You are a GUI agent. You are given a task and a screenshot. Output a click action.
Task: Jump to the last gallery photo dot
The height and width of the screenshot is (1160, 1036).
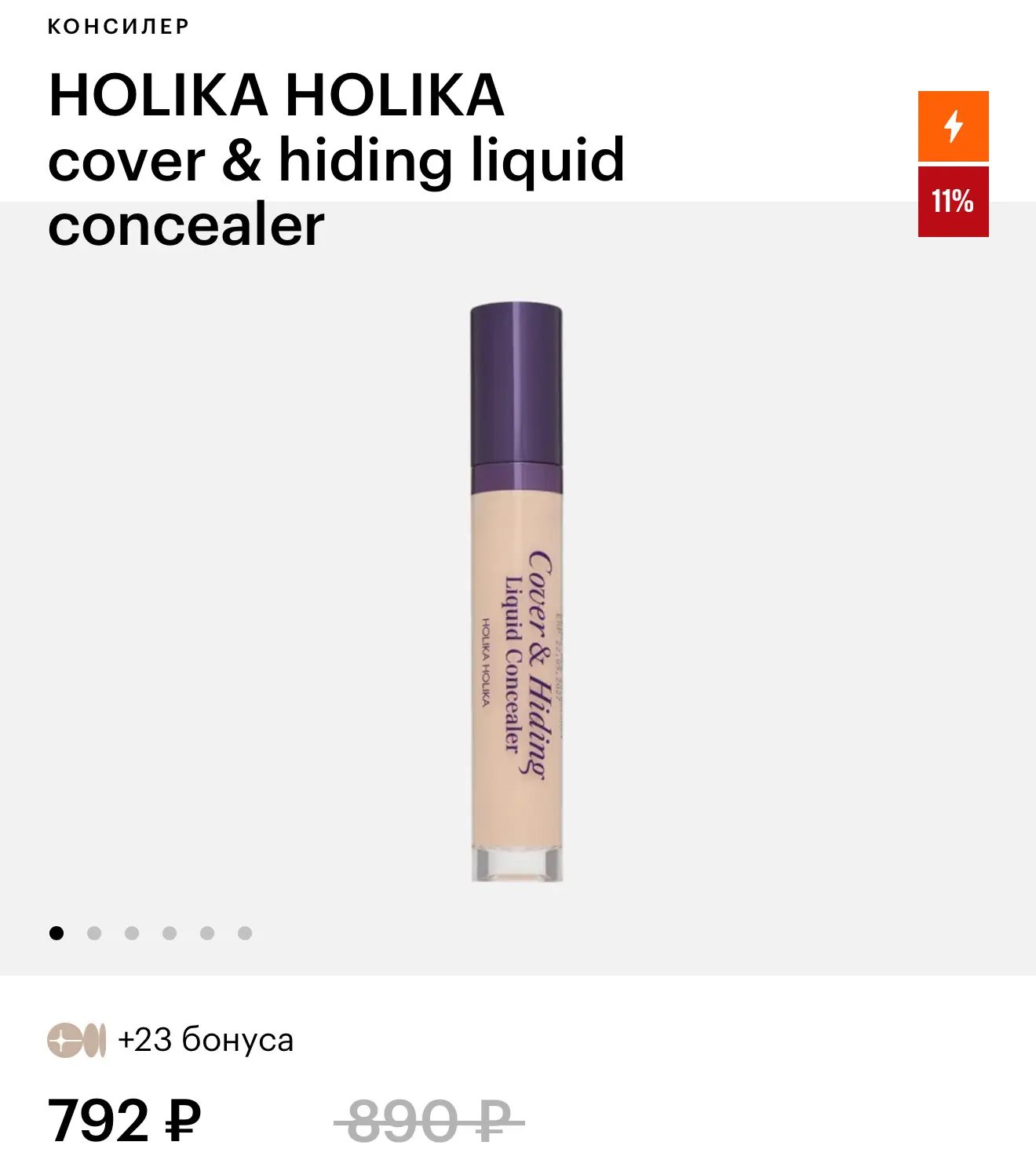click(x=245, y=933)
